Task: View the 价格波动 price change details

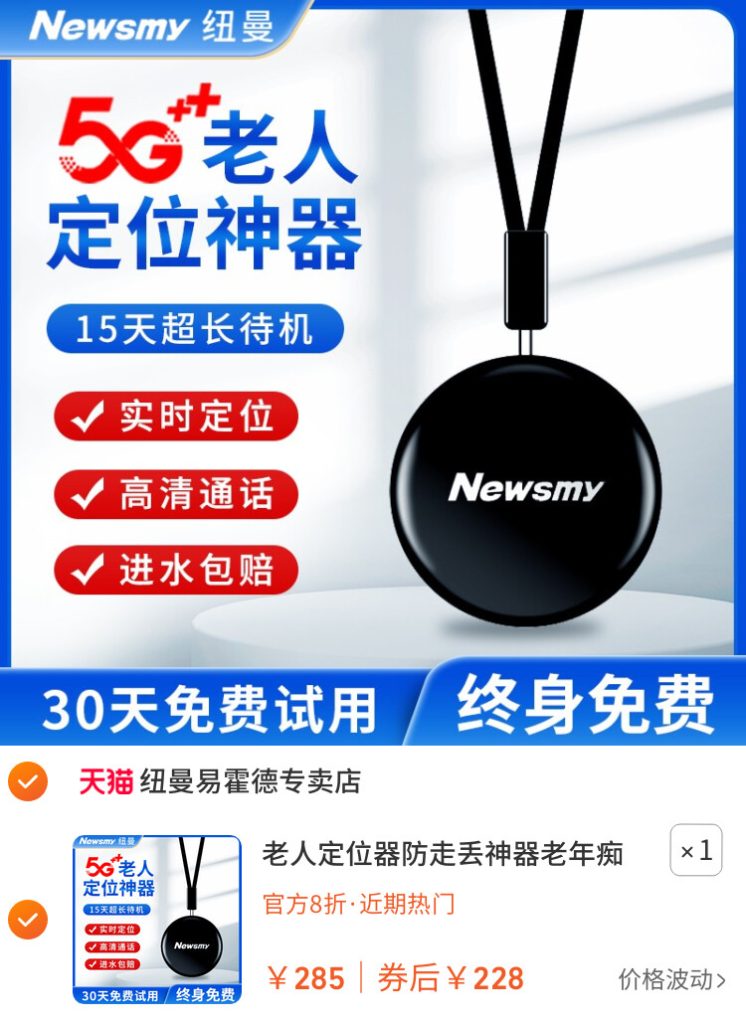Action: 672,979
